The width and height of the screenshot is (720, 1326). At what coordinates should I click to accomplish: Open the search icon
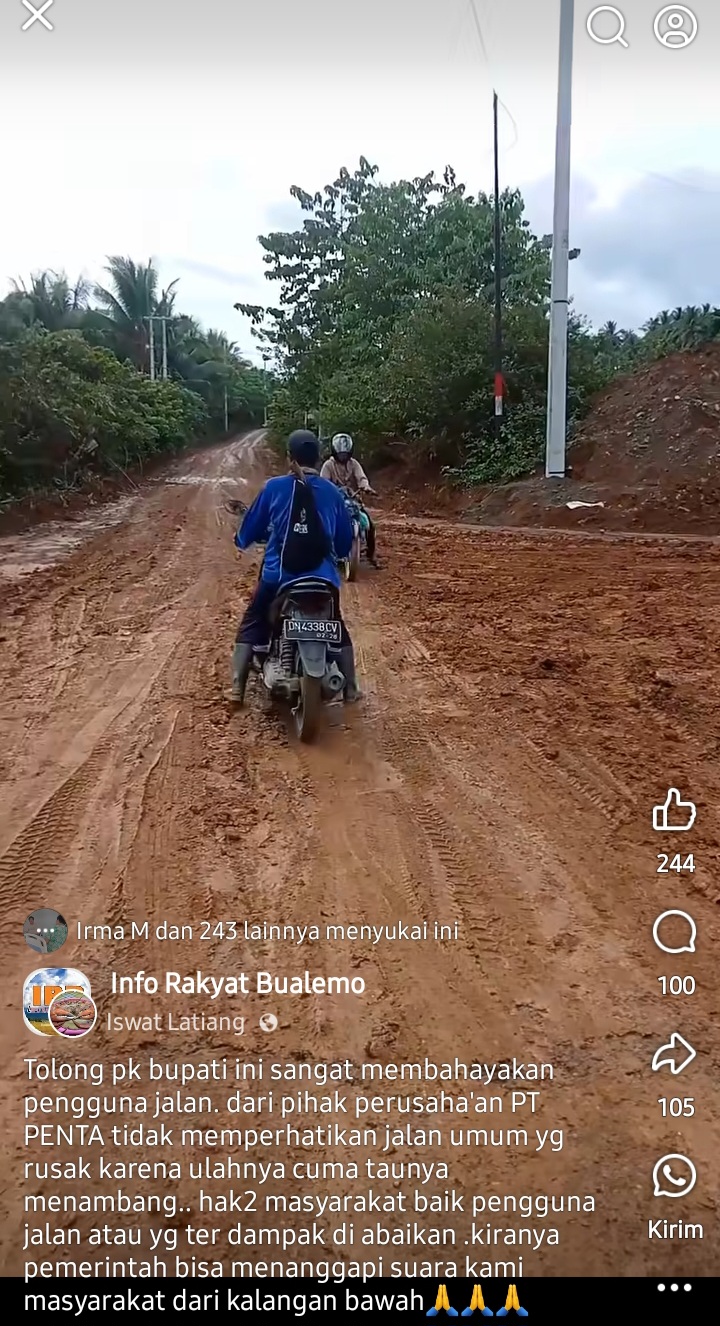pos(606,26)
